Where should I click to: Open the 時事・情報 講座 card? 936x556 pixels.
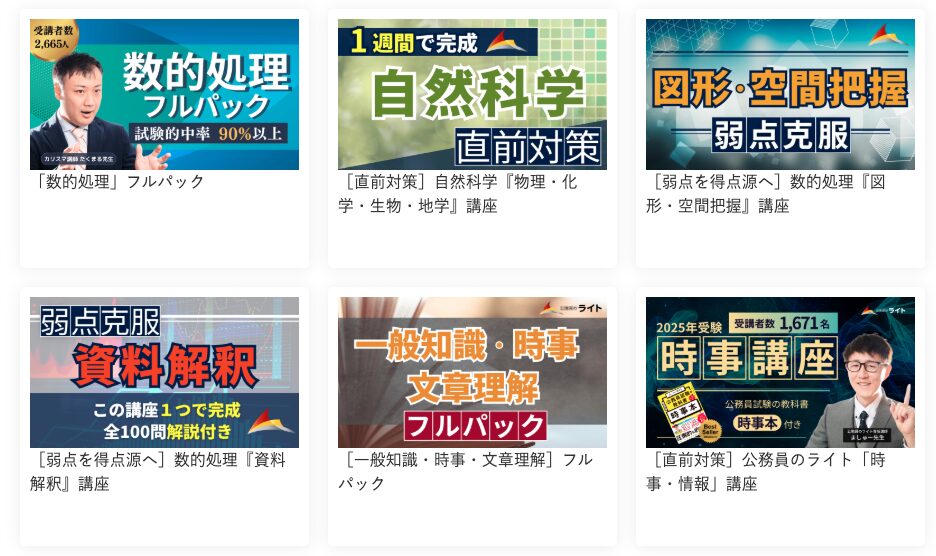coord(780,372)
